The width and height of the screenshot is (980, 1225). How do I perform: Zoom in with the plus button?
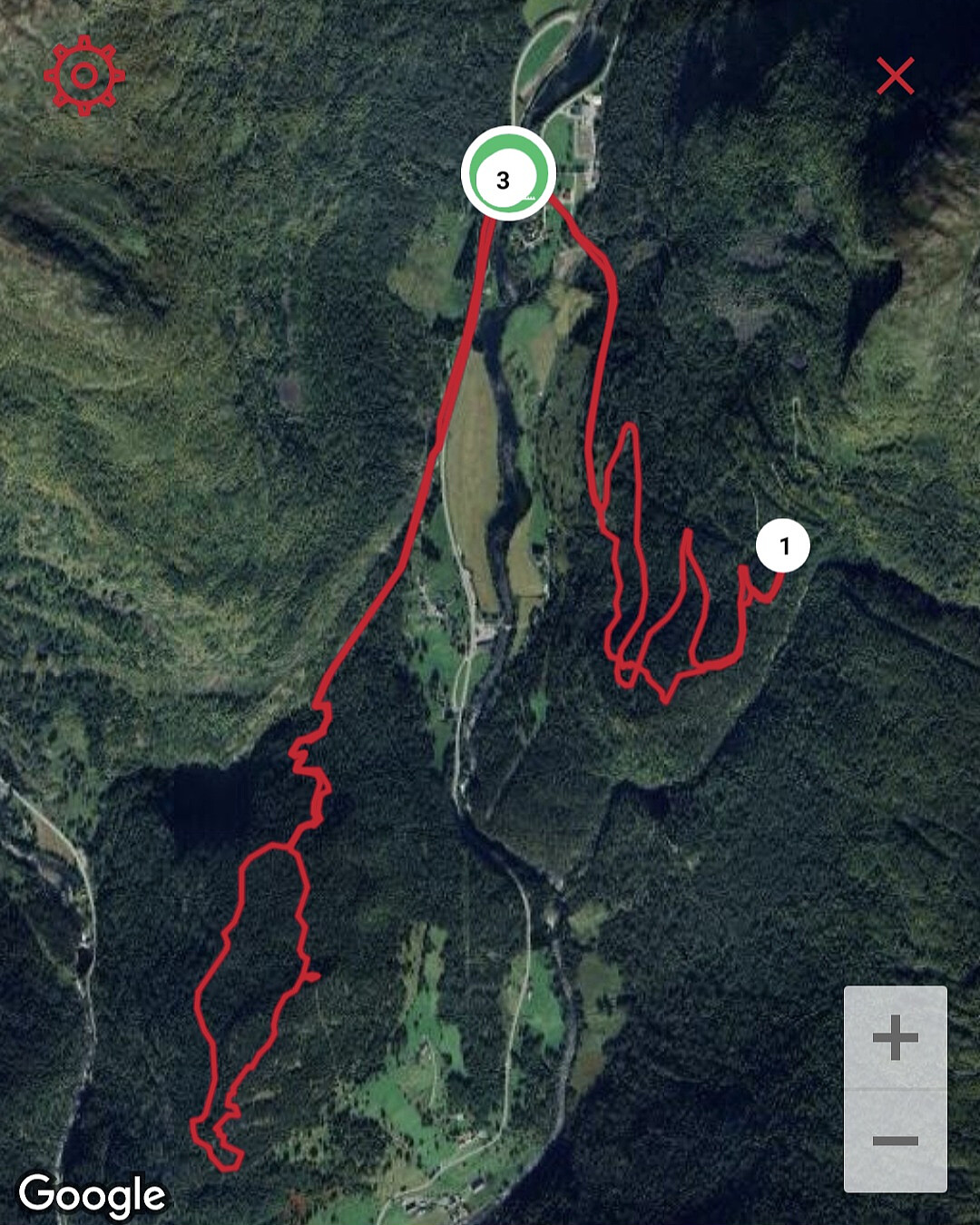(x=895, y=1037)
